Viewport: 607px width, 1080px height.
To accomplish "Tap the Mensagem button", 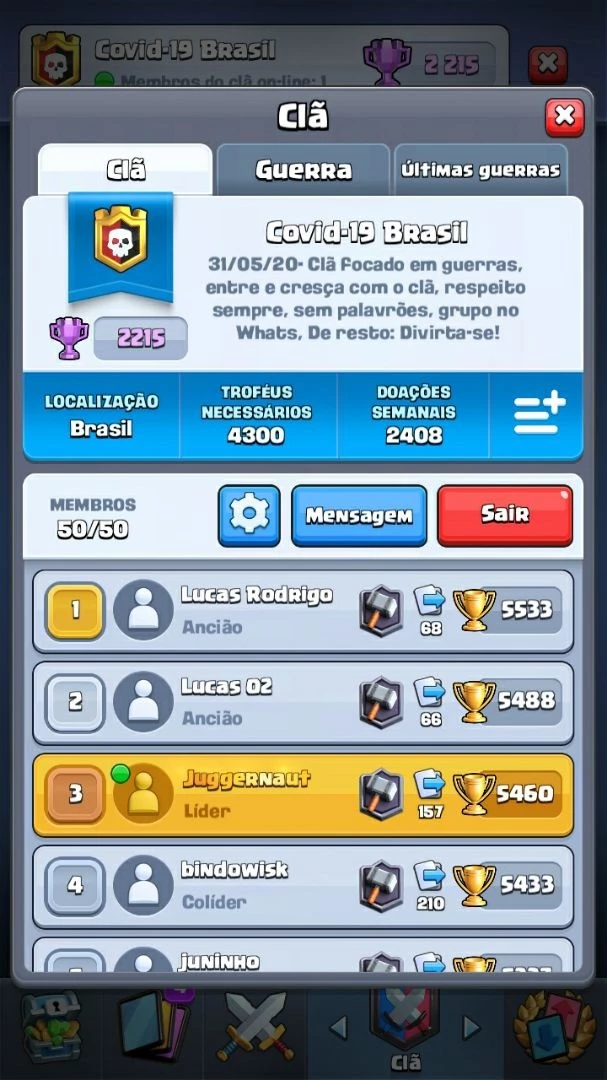I will coord(359,515).
